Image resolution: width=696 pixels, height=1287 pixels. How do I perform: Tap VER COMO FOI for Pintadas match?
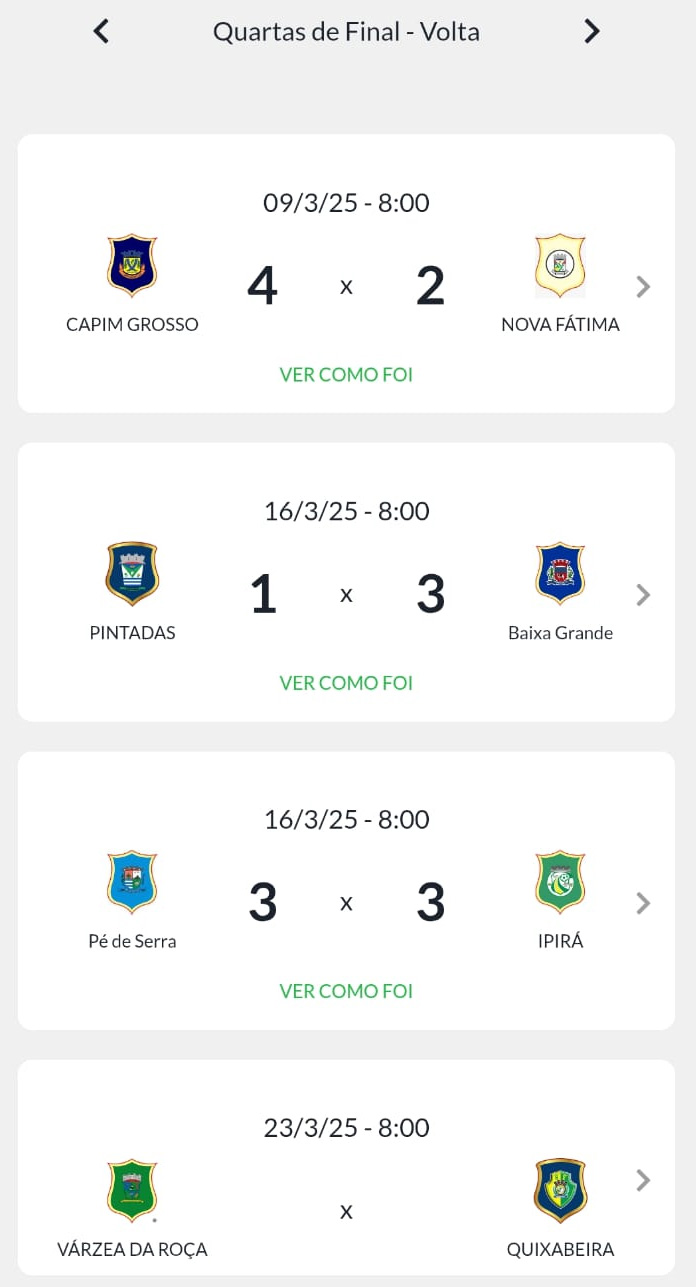tap(346, 683)
